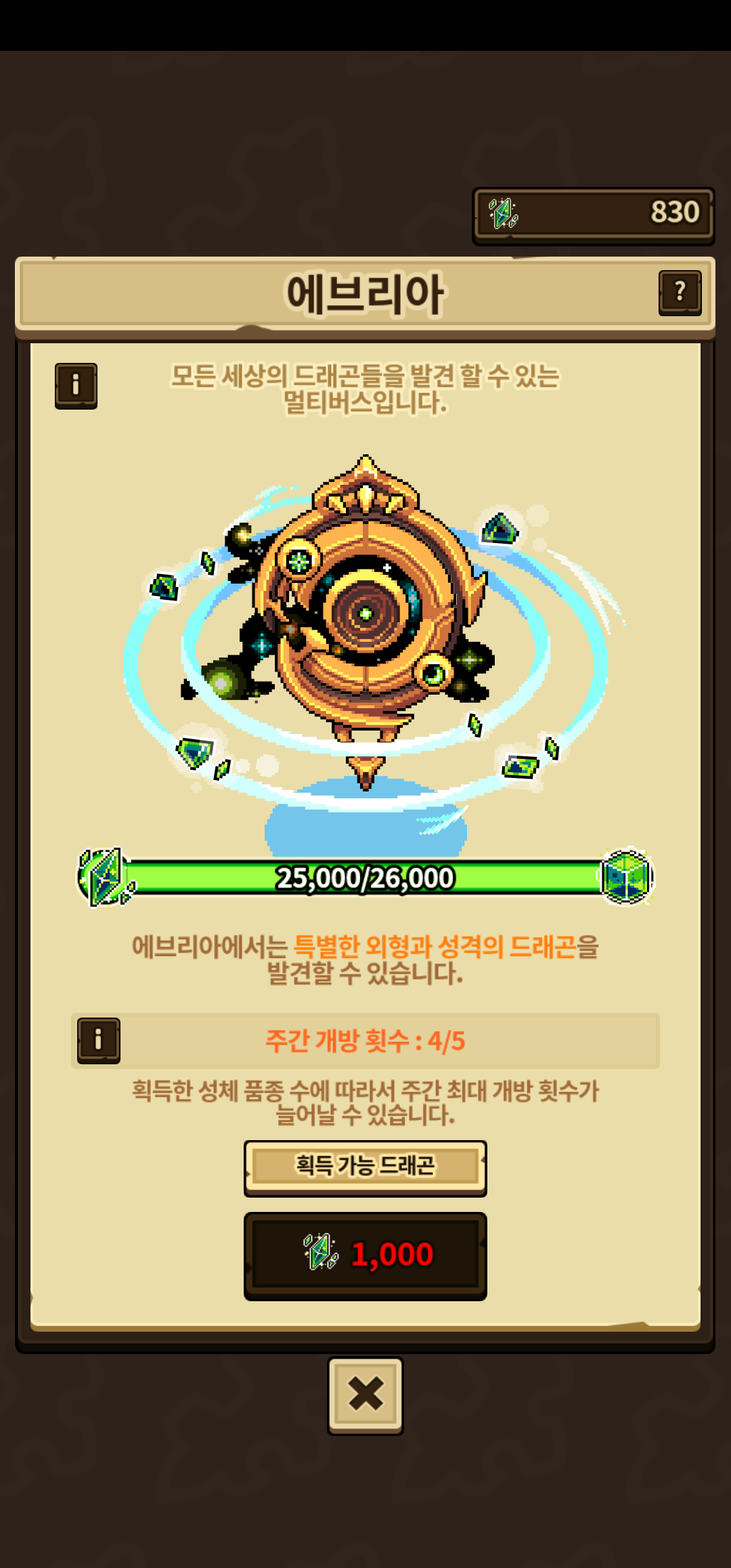Screen dimensions: 731x1568
Task: Close the 에브리아 dialog with the X
Action: tap(365, 1395)
